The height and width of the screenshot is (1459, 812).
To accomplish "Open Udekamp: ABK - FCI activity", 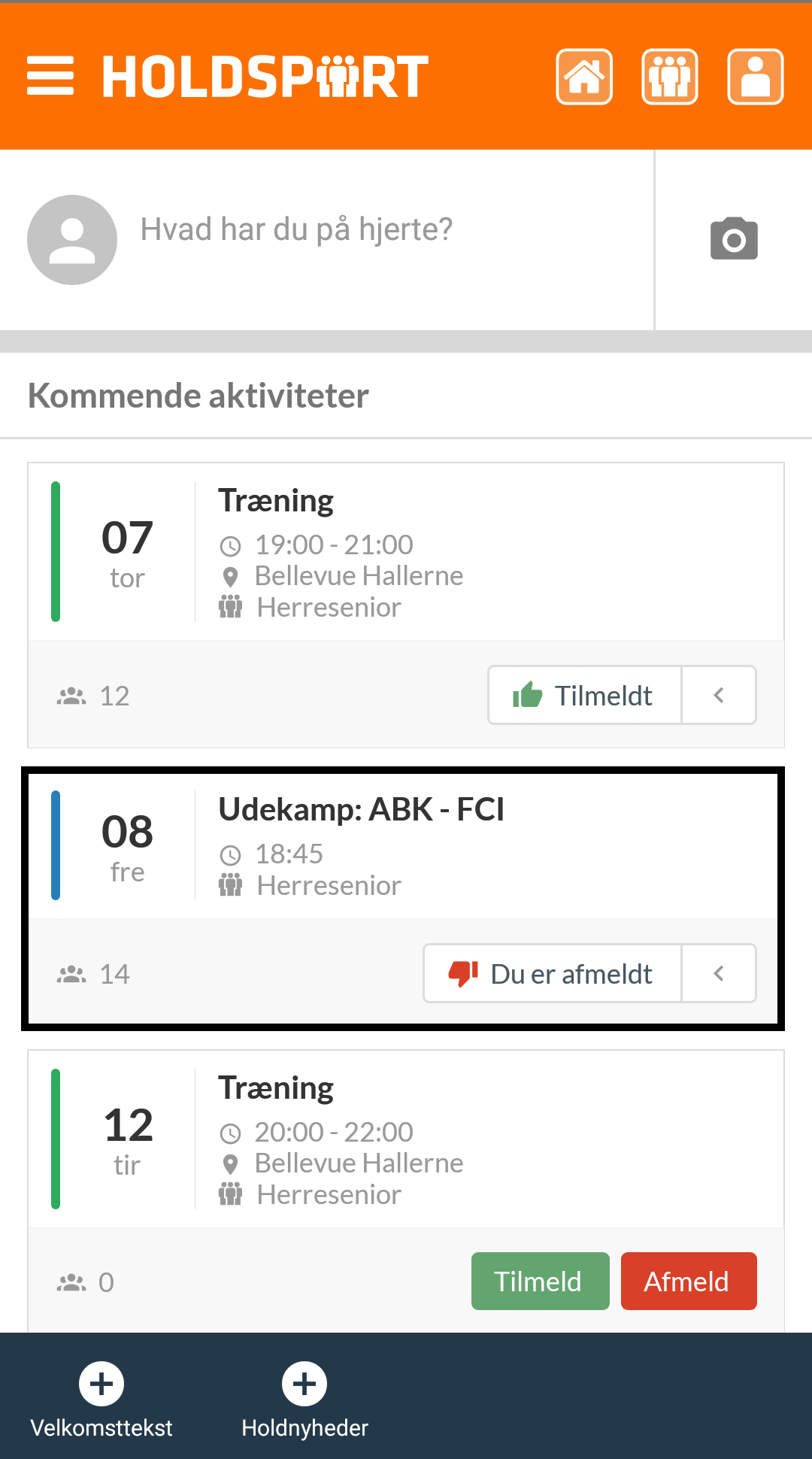I will click(x=406, y=845).
